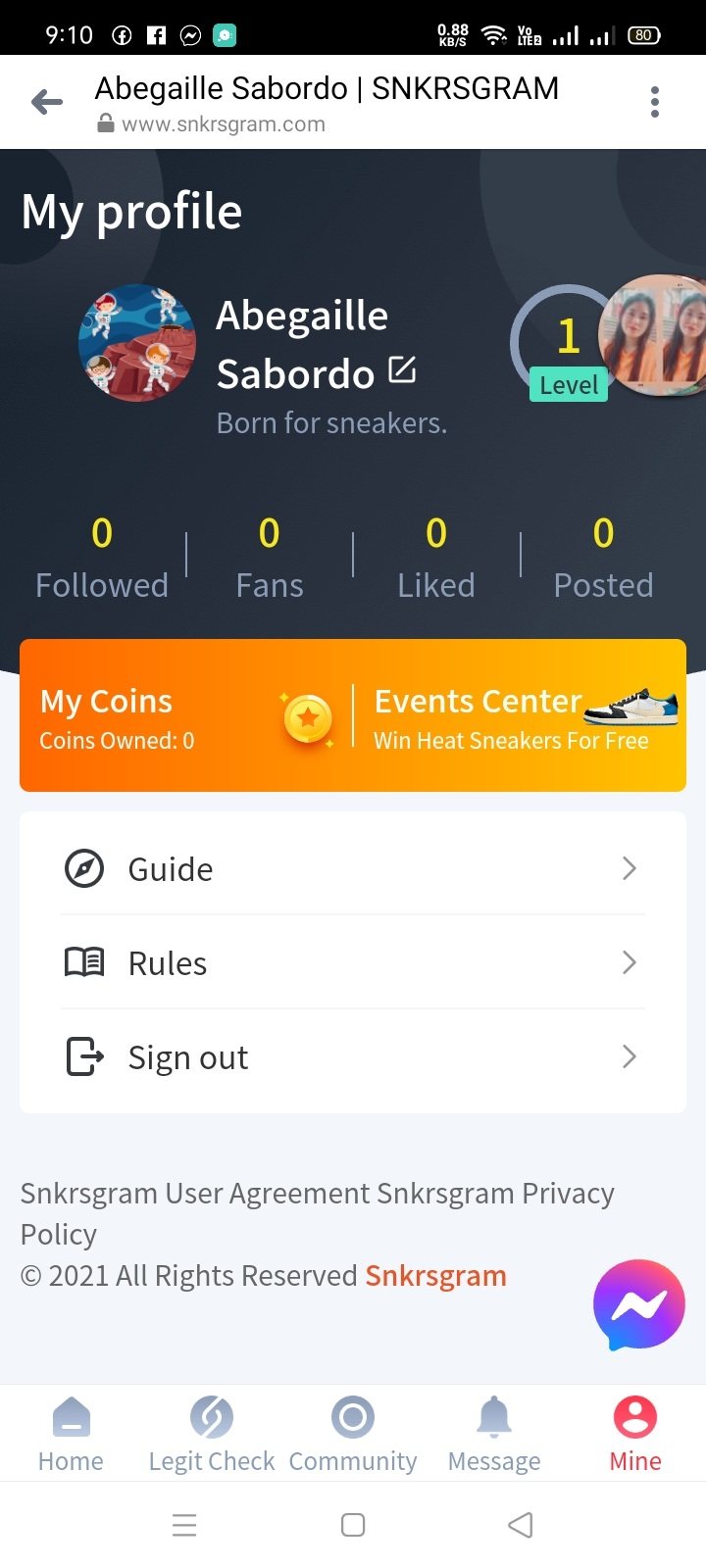Open the Snkrsgram link in footer
The image size is (706, 1568).
[x=435, y=1276]
